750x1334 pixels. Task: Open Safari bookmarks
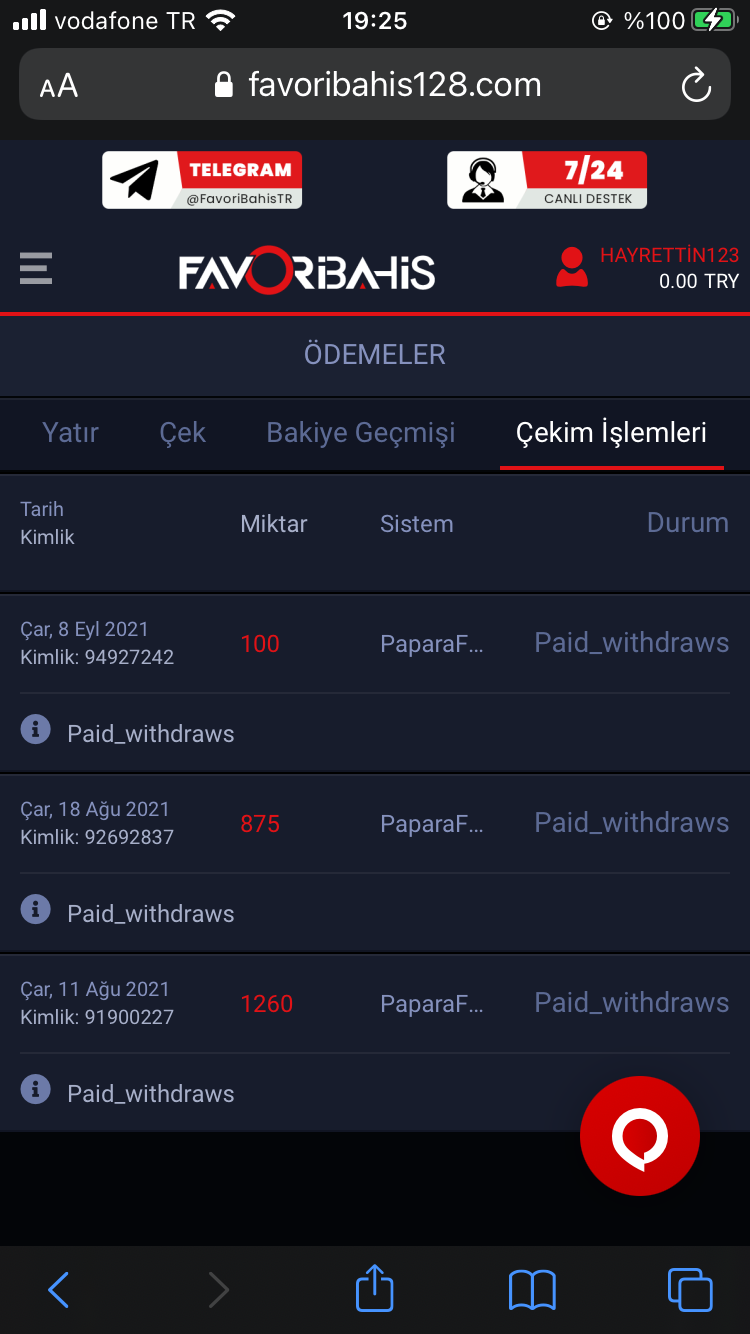click(x=532, y=1290)
